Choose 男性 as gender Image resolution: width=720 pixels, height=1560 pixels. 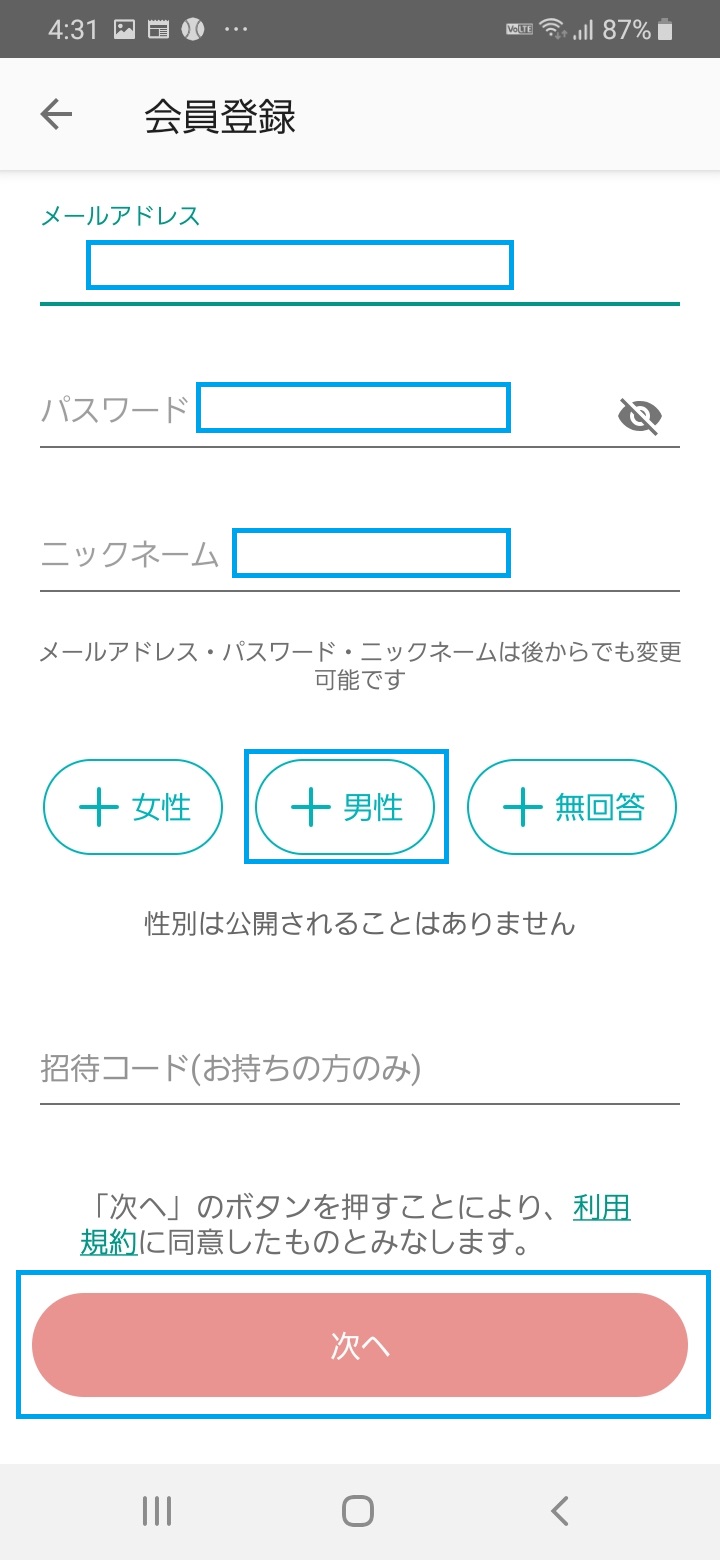pyautogui.click(x=345, y=807)
